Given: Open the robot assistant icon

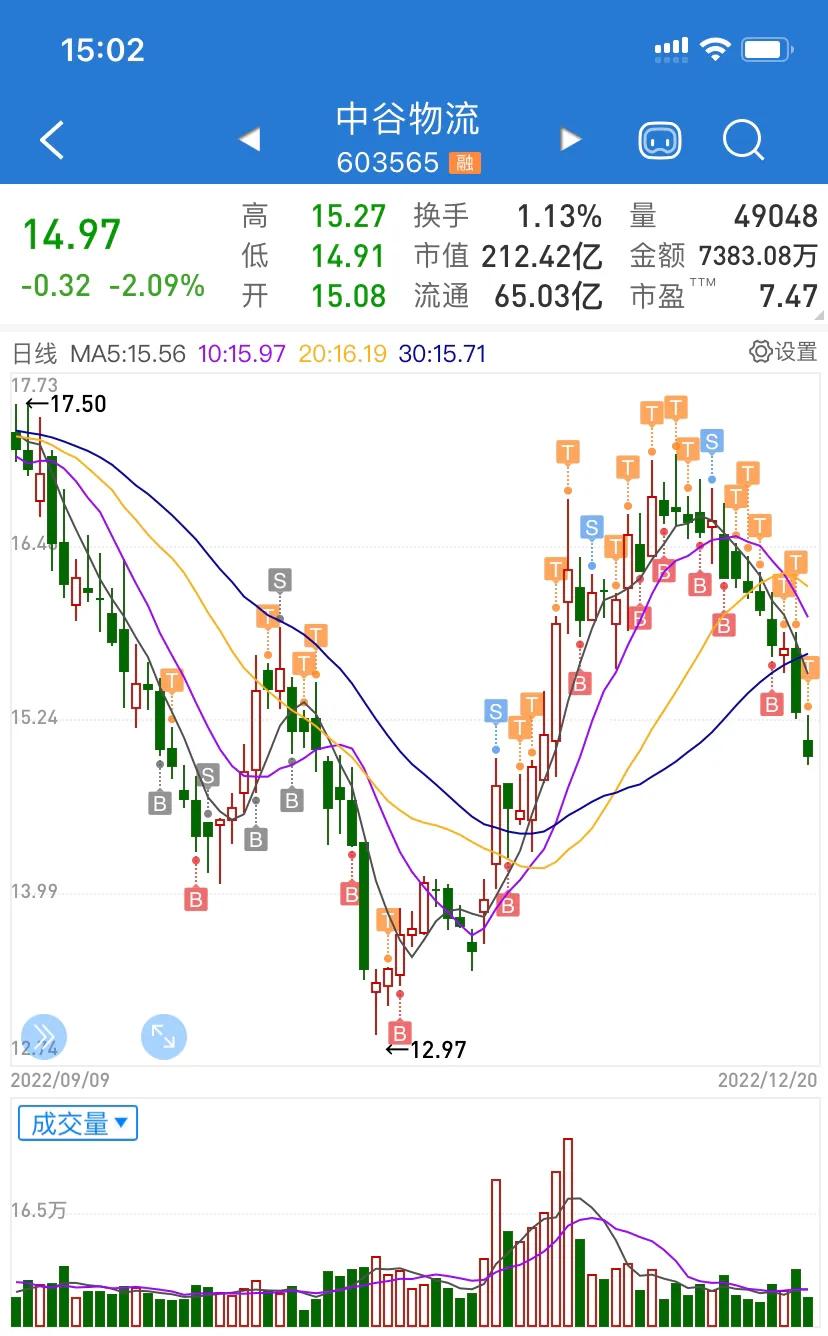Looking at the screenshot, I should click(x=660, y=140).
